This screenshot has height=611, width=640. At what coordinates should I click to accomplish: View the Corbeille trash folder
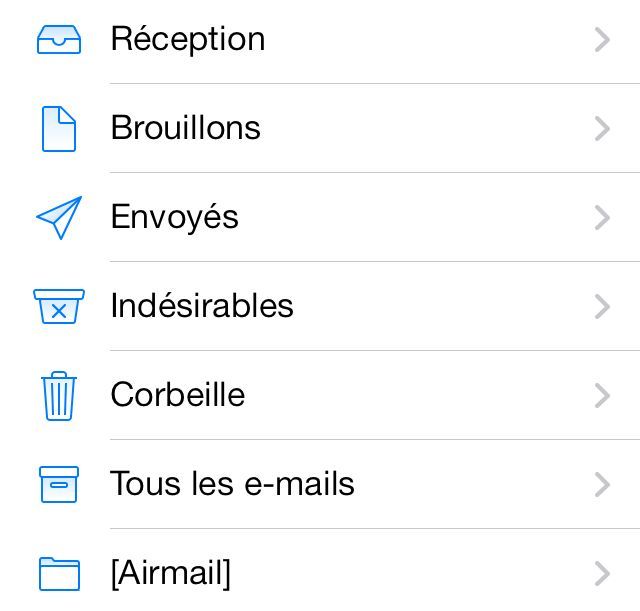pos(178,395)
